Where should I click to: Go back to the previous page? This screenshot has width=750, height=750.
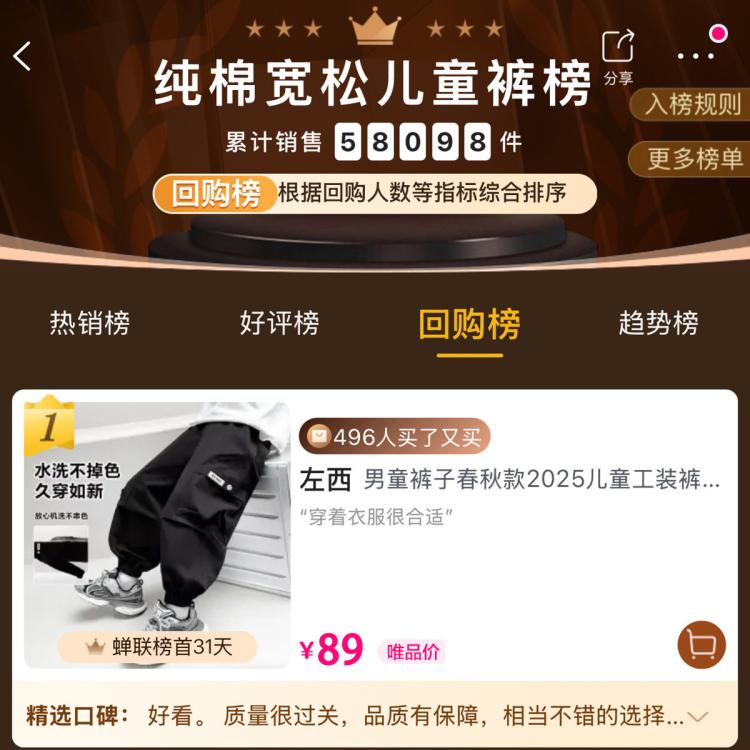point(23,56)
